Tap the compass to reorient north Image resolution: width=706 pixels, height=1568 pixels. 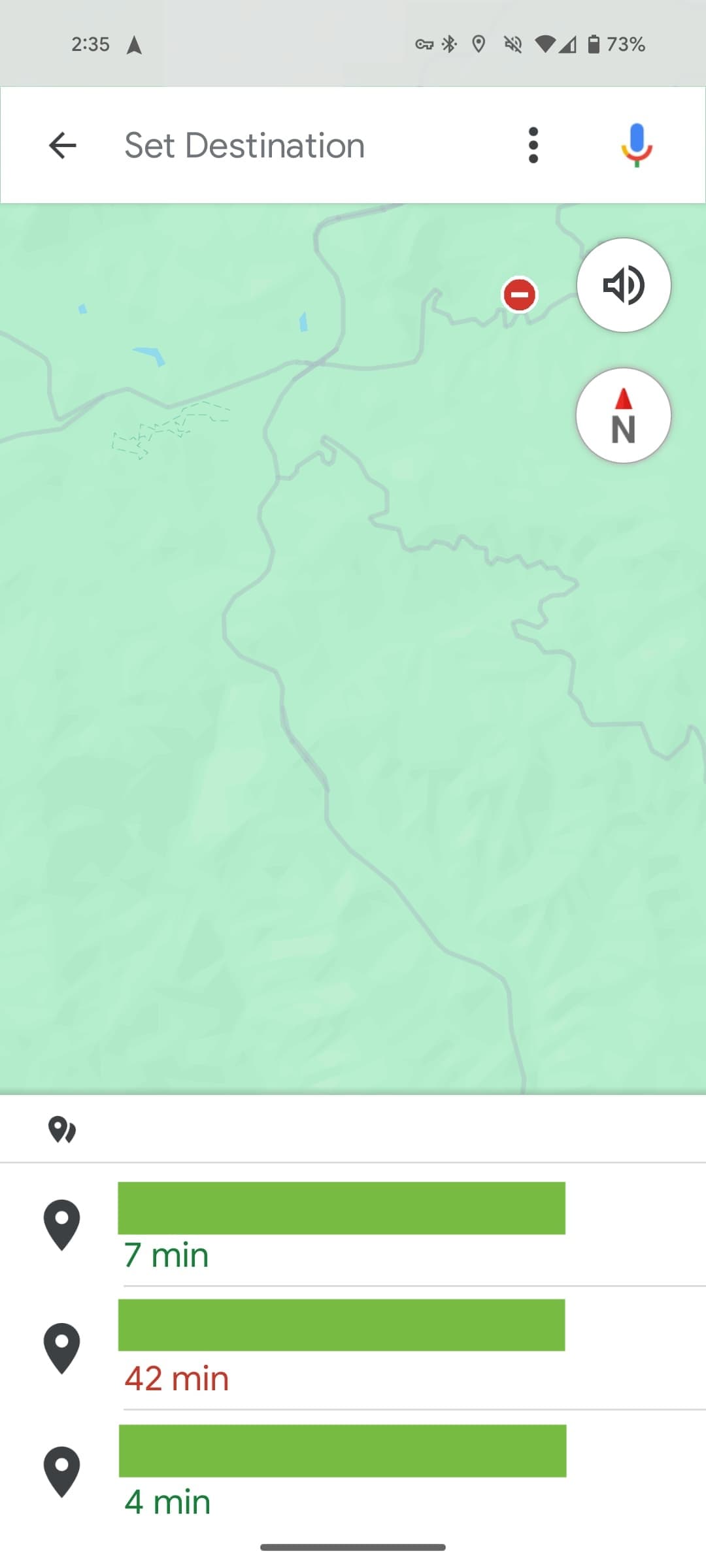tap(623, 416)
